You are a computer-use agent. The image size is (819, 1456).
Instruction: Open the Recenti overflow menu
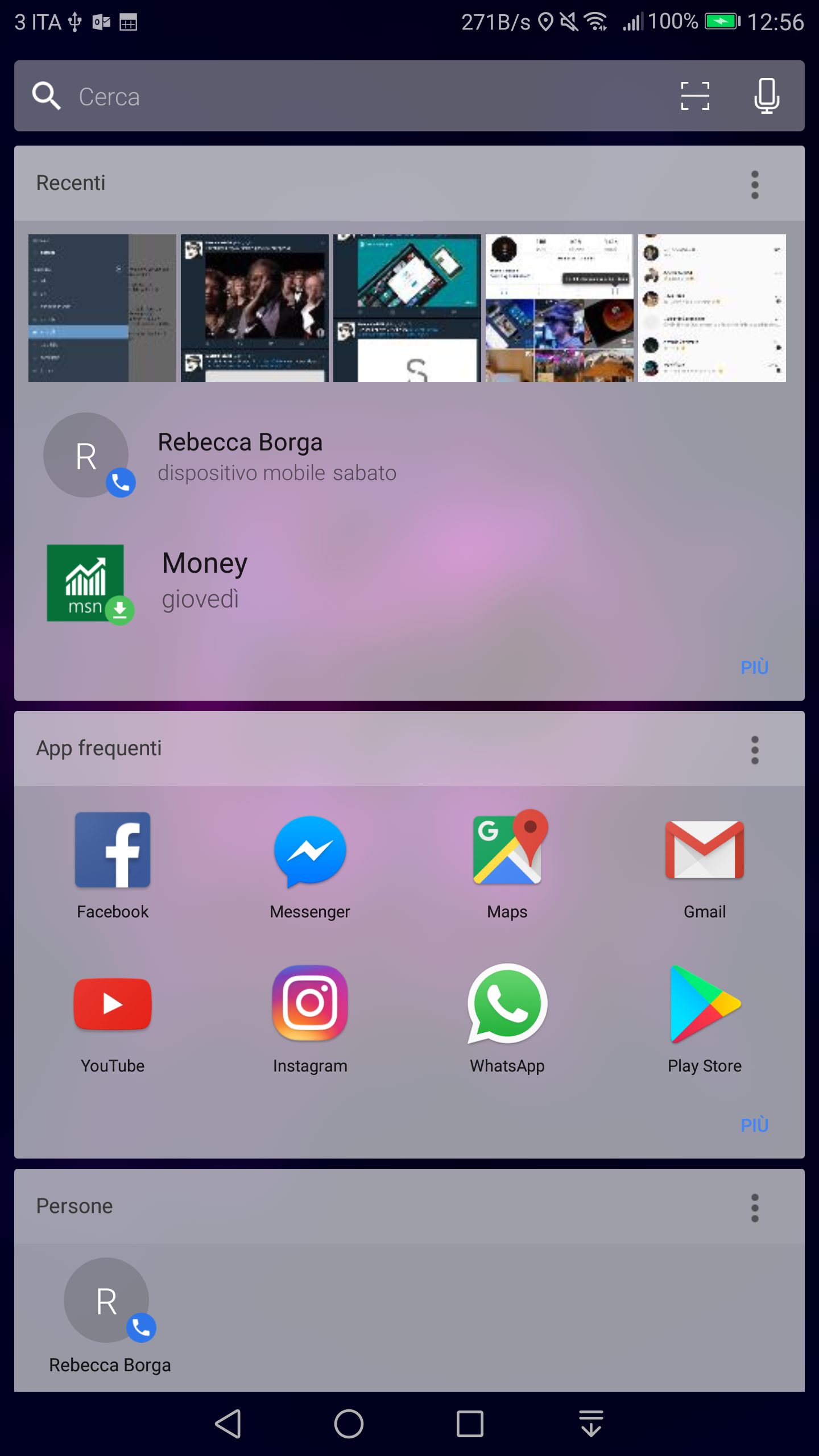click(x=755, y=184)
